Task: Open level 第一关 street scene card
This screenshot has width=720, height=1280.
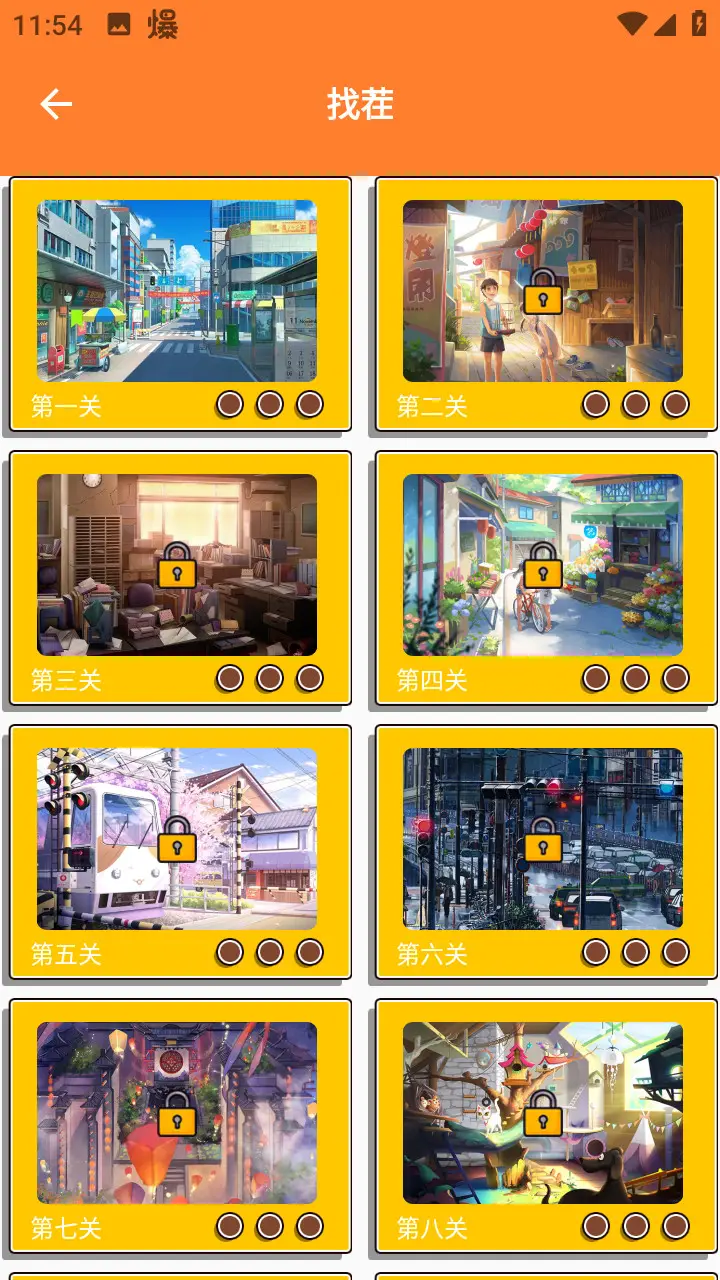Action: pyautogui.click(x=178, y=292)
